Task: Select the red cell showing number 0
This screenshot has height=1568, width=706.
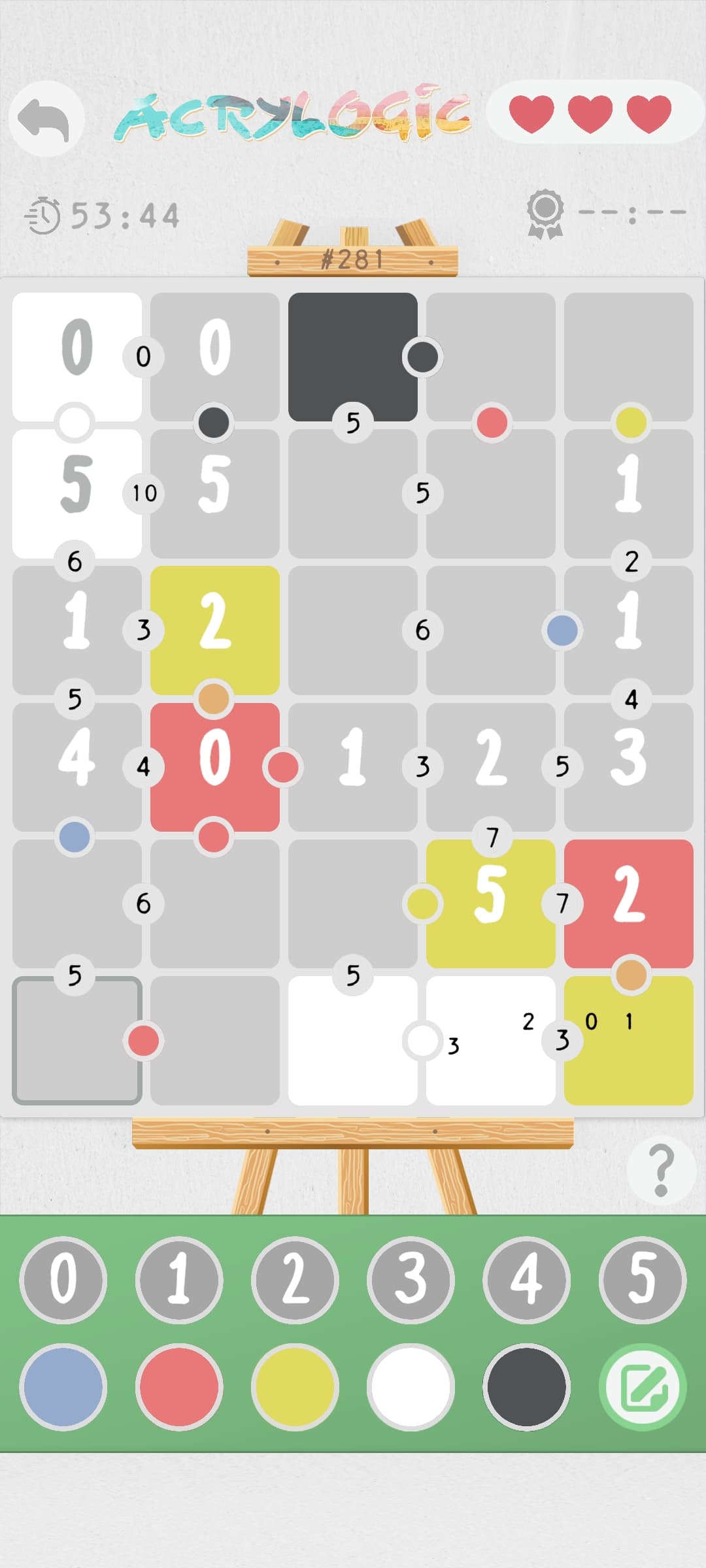Action: click(215, 767)
